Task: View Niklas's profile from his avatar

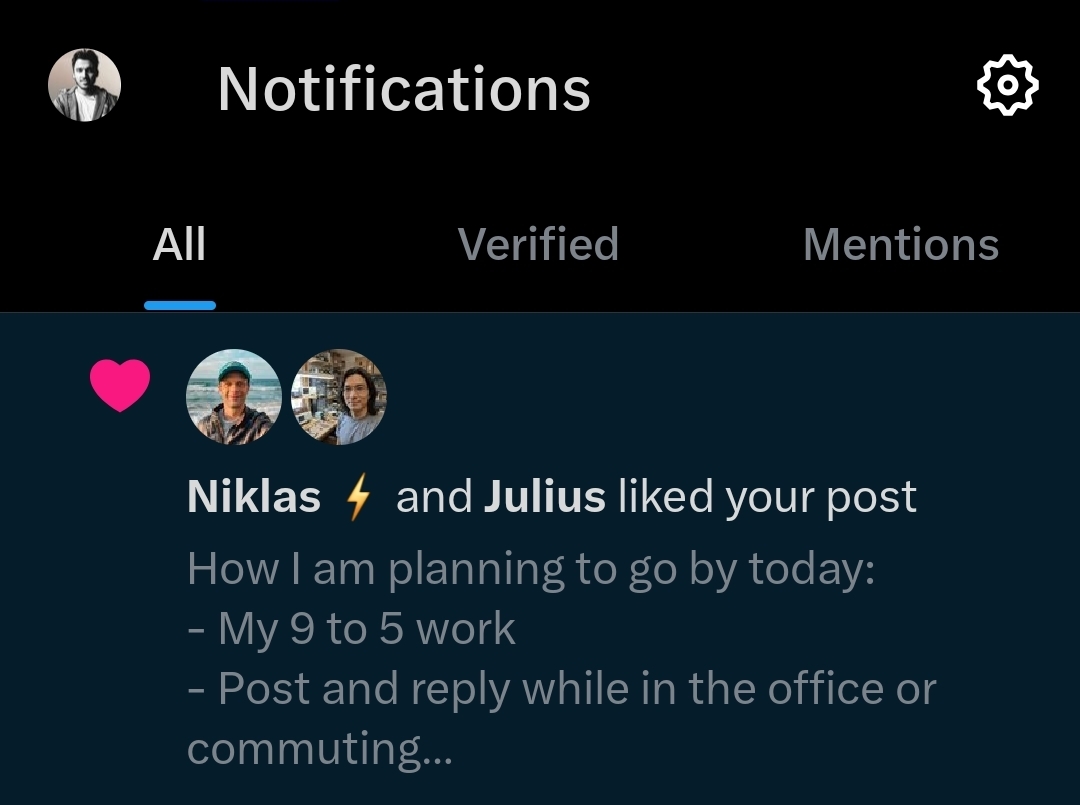Action: pyautogui.click(x=234, y=397)
